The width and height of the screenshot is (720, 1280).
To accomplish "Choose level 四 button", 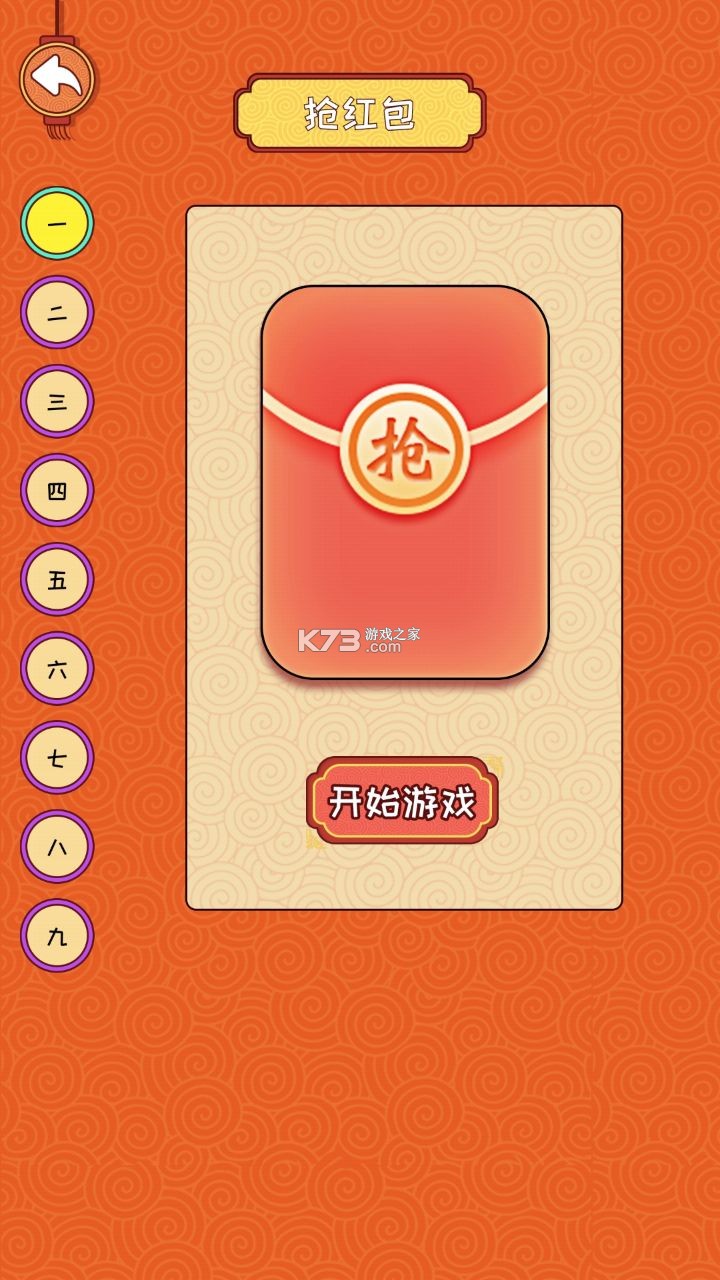I will pos(57,490).
